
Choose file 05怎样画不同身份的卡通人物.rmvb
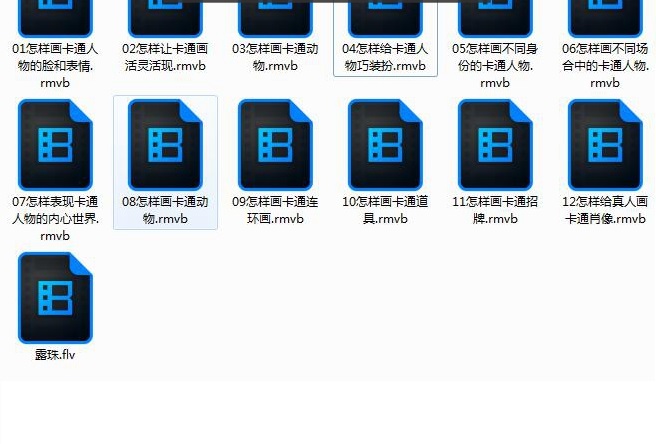[495, 18]
